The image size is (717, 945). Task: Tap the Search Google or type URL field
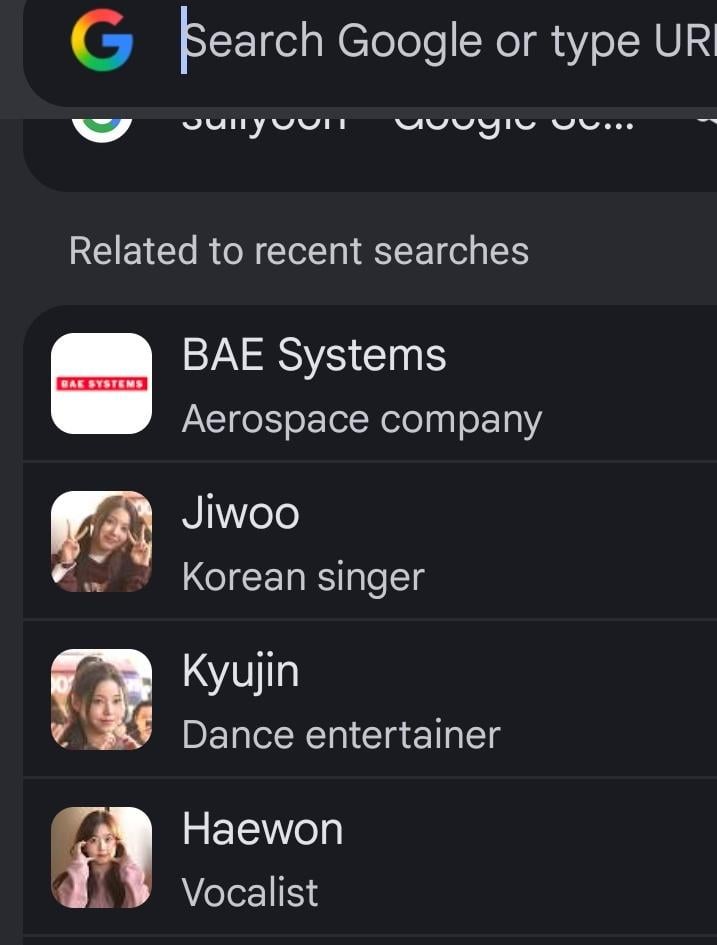tap(440, 42)
